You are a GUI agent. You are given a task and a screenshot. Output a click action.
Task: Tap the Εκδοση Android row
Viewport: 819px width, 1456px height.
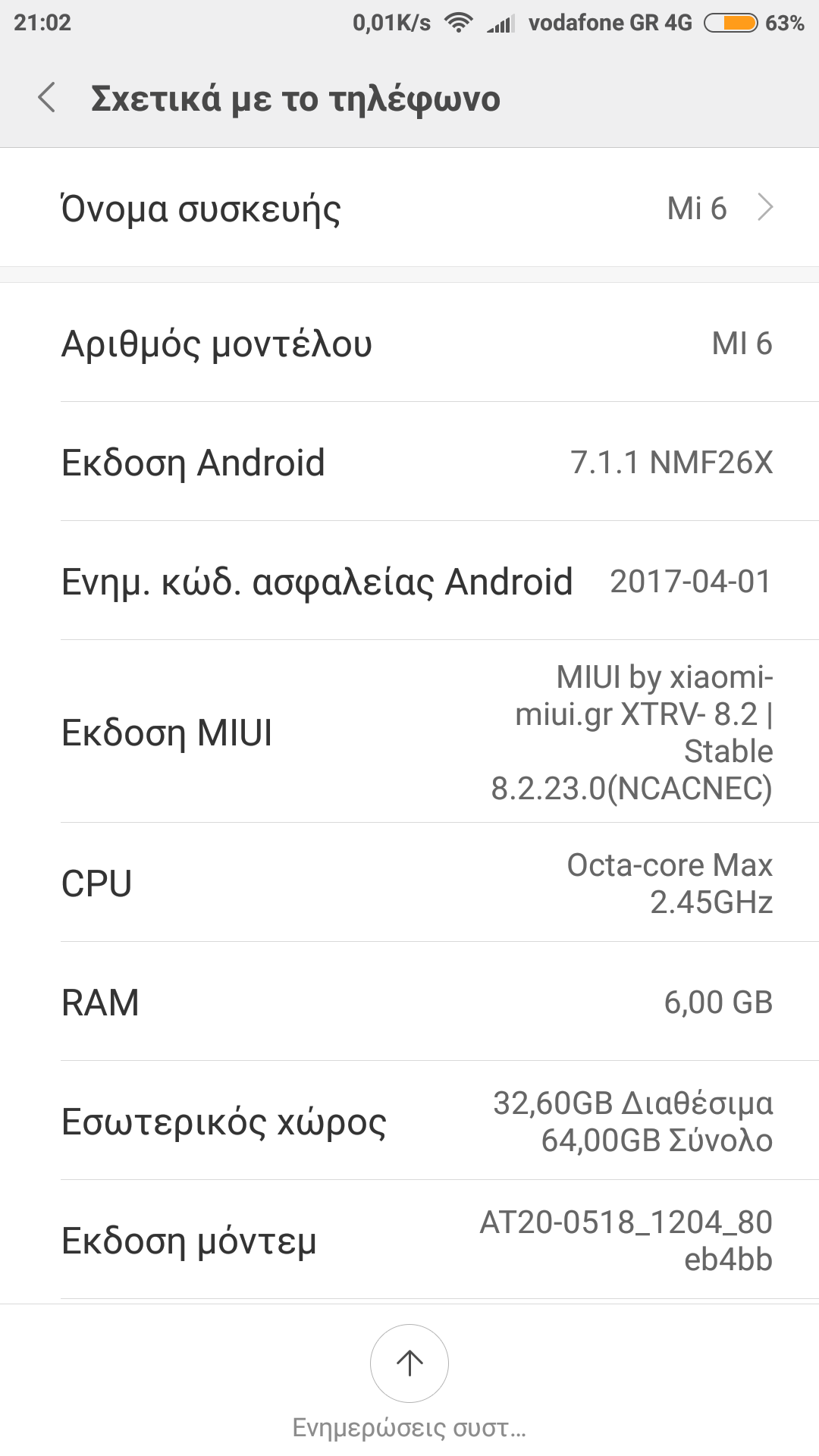point(409,463)
